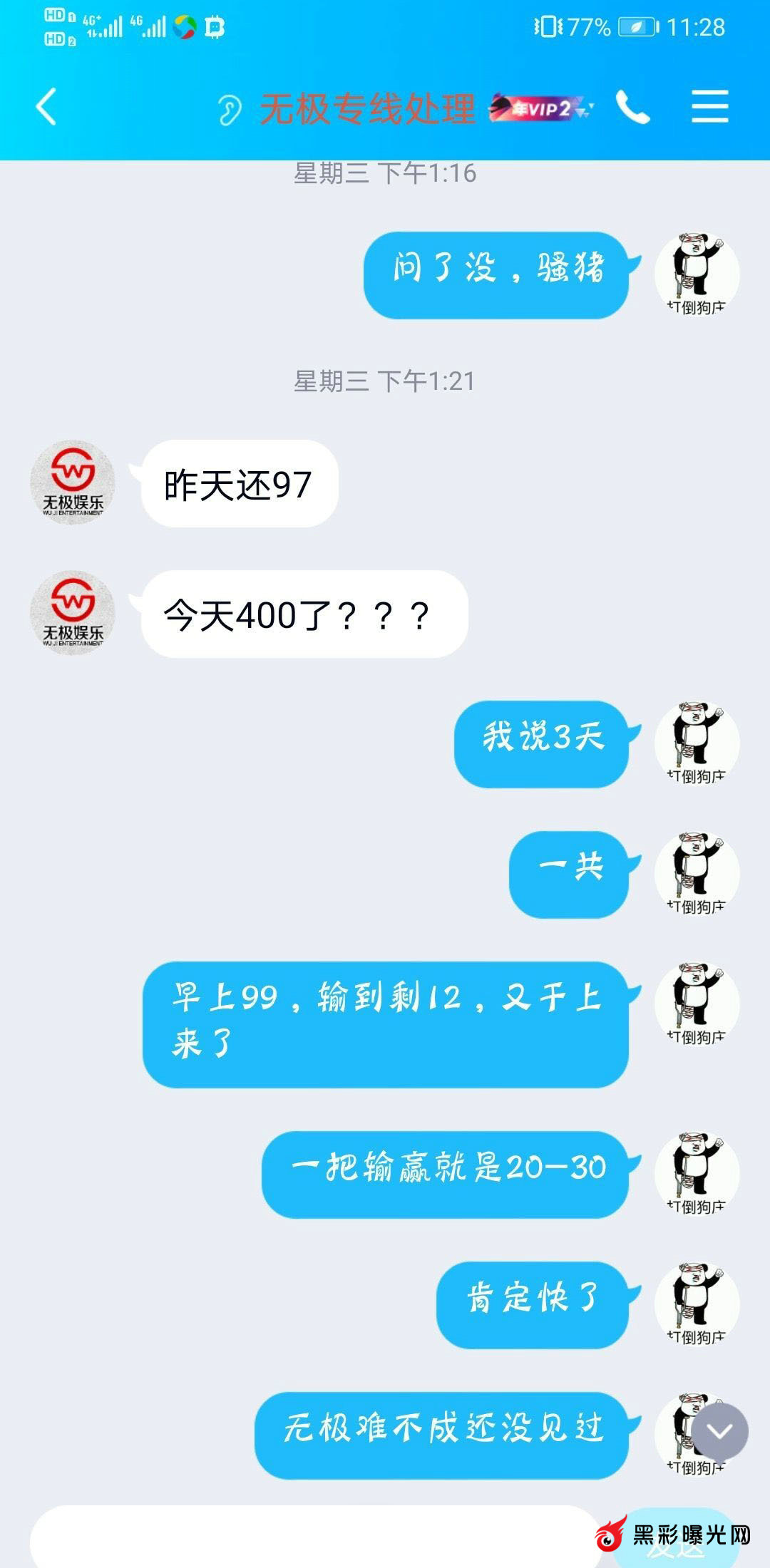
Task: Focus the message input field
Action: [x=314, y=1538]
